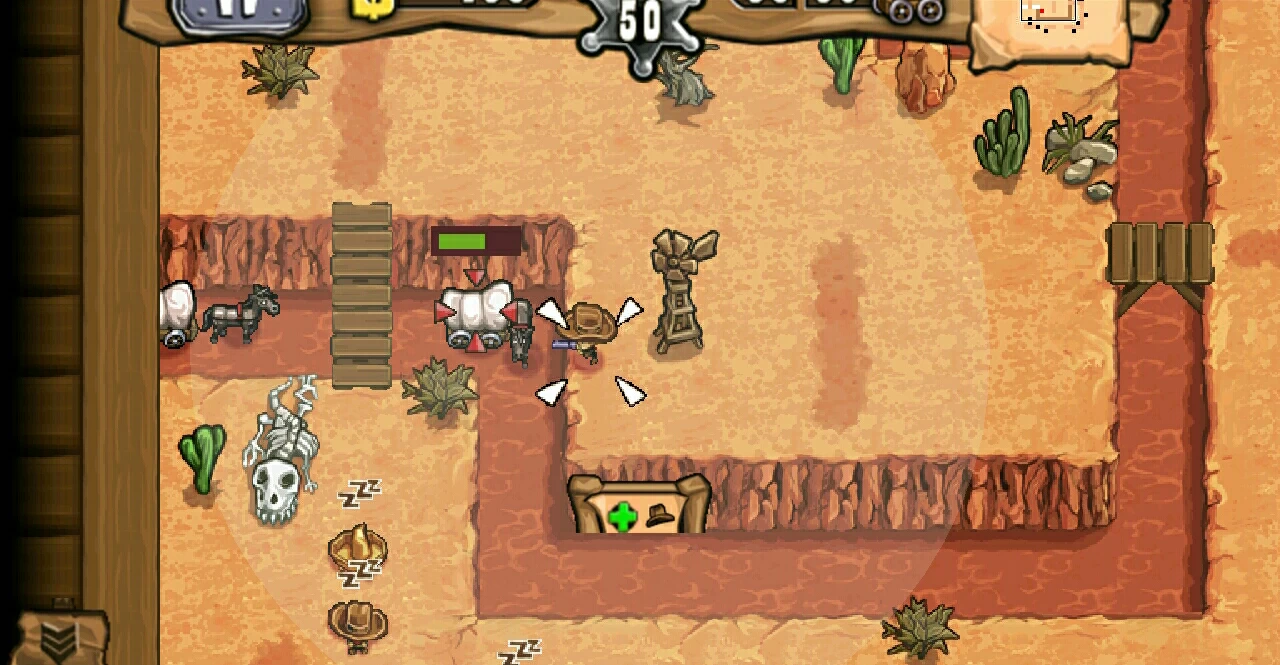Pause the game
Image resolution: width=1280 pixels, height=665 pixels.
coord(240,14)
